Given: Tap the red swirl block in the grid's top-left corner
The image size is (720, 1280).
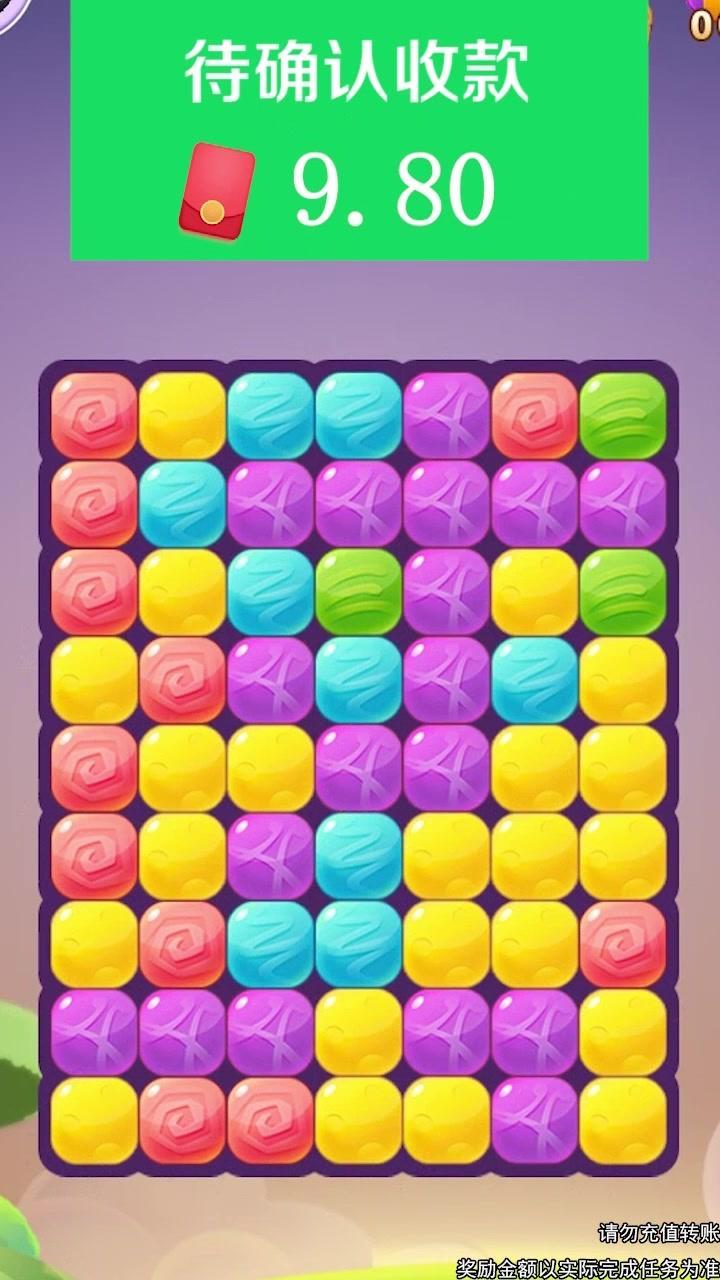Looking at the screenshot, I should [x=94, y=416].
